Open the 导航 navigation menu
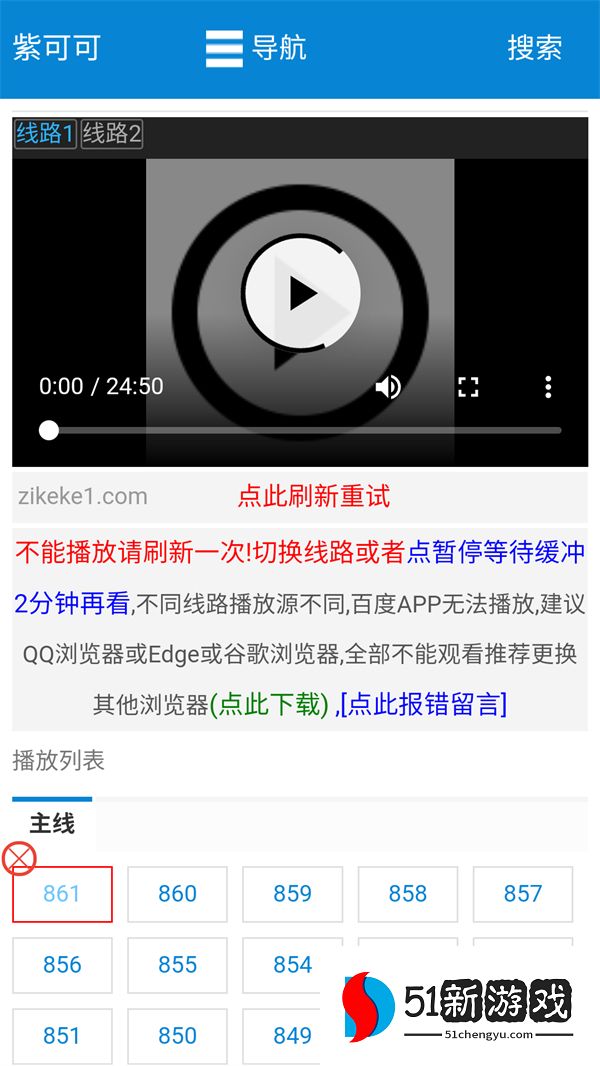This screenshot has width=600, height=1066. tap(256, 48)
